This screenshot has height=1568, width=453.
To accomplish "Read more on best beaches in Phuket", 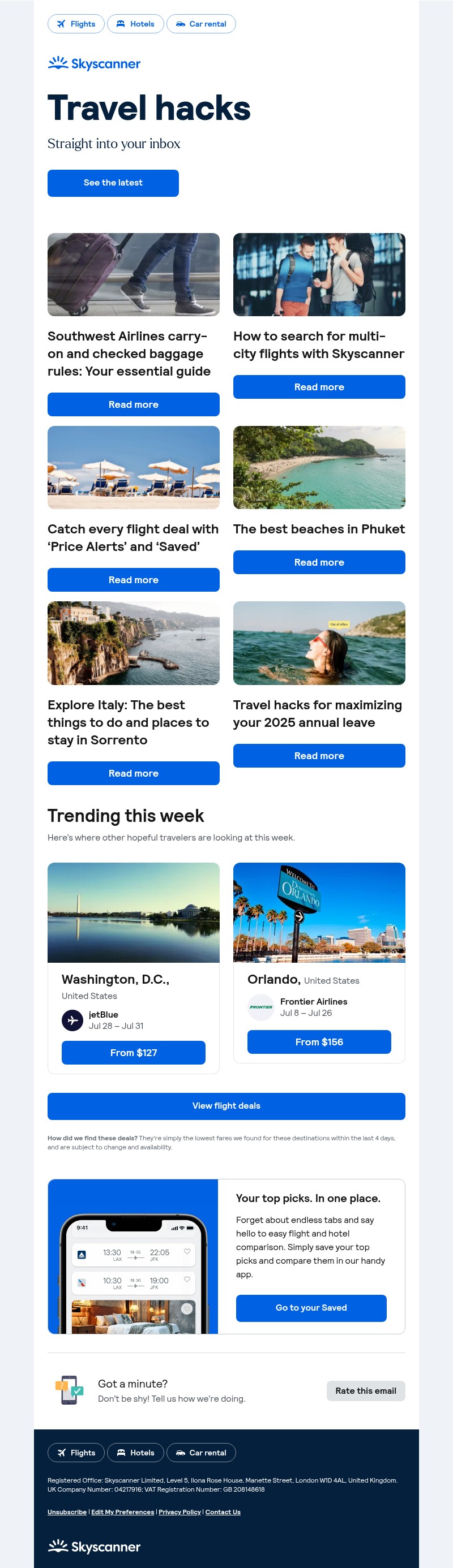I will click(319, 562).
